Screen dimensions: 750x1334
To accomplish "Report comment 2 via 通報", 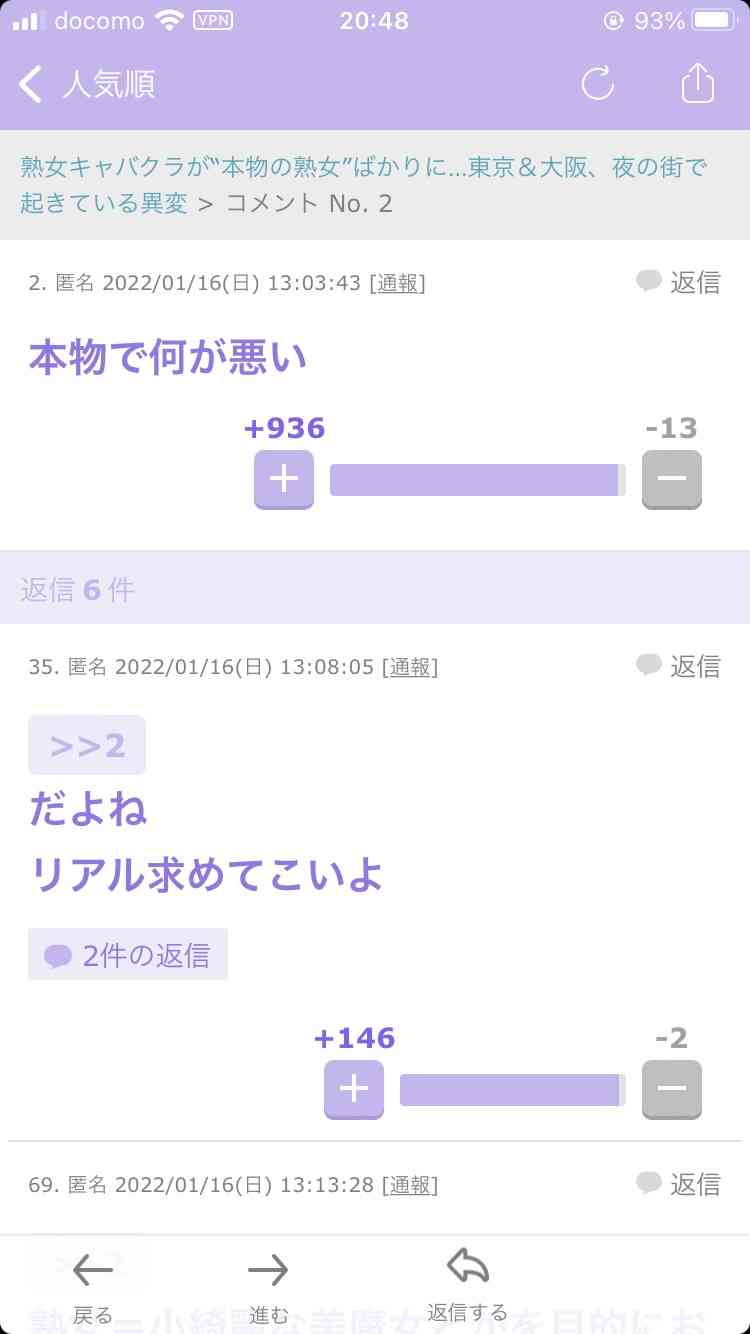I will pyautogui.click(x=397, y=283).
